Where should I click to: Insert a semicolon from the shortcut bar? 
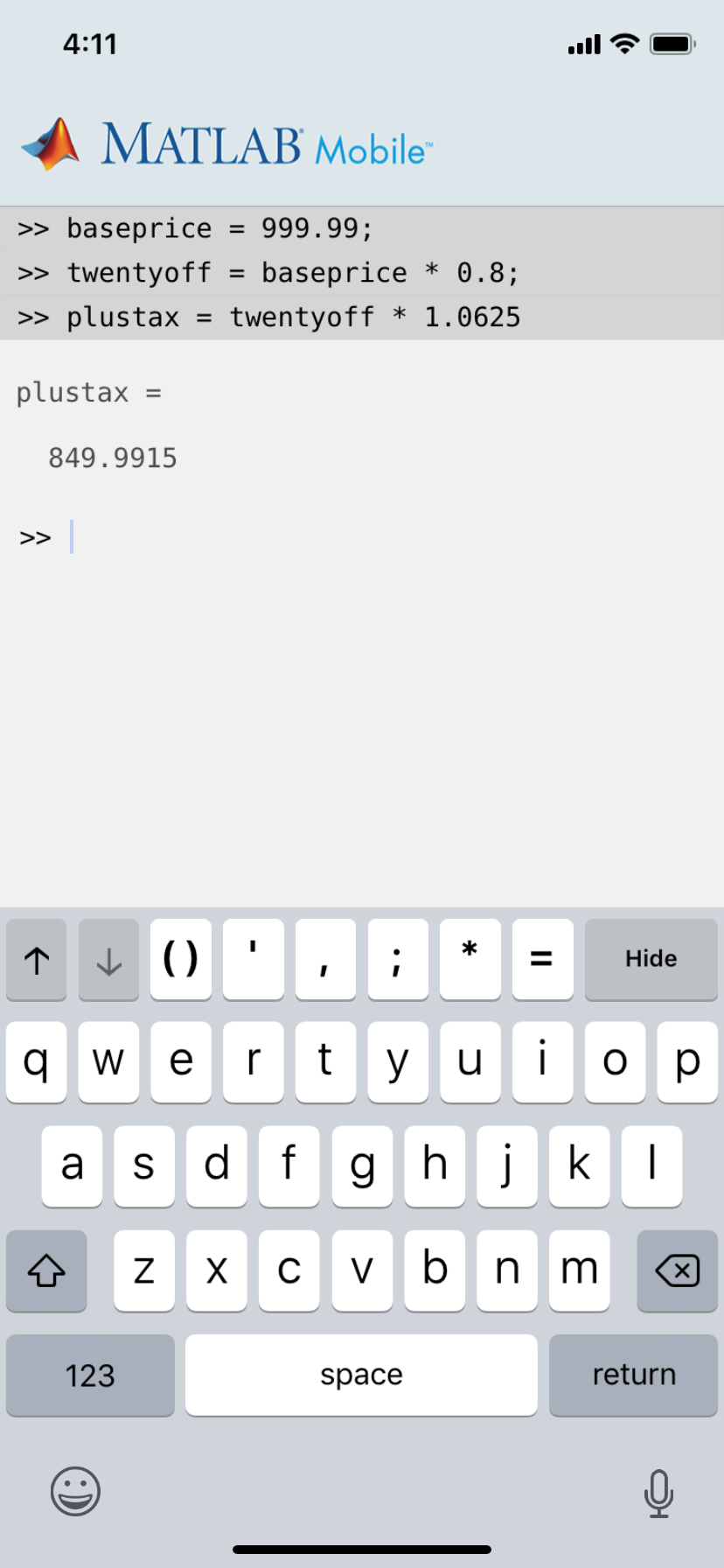pos(398,959)
